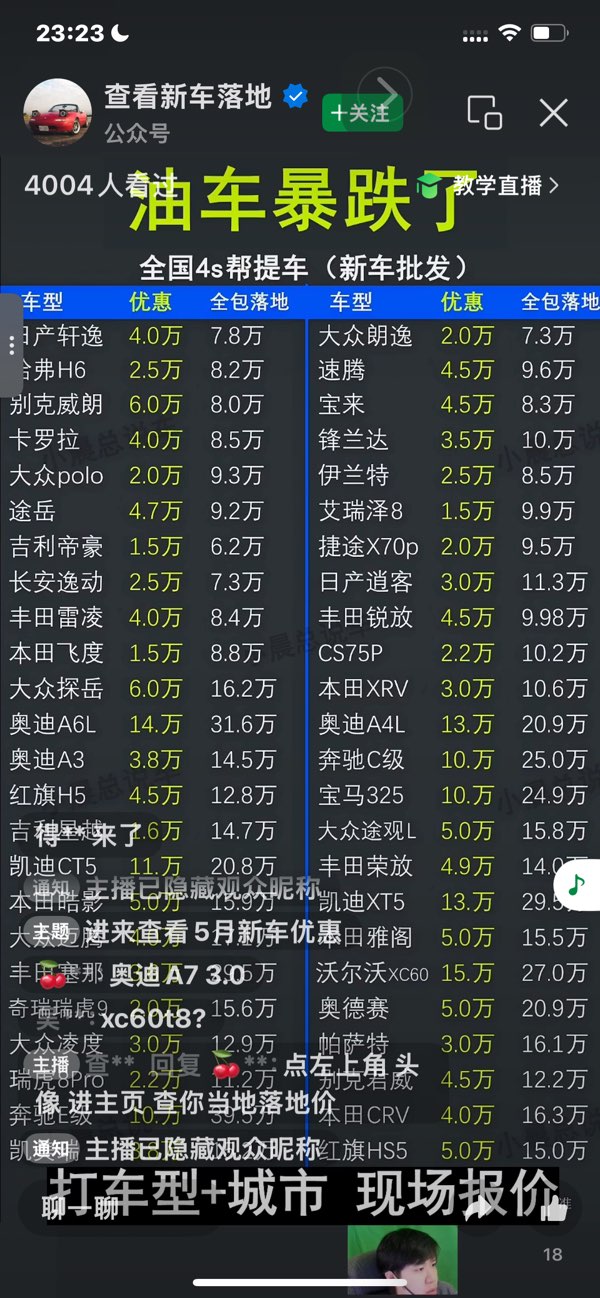Open the music note side tab
Image resolution: width=600 pixels, height=1298 pixels.
(x=577, y=884)
